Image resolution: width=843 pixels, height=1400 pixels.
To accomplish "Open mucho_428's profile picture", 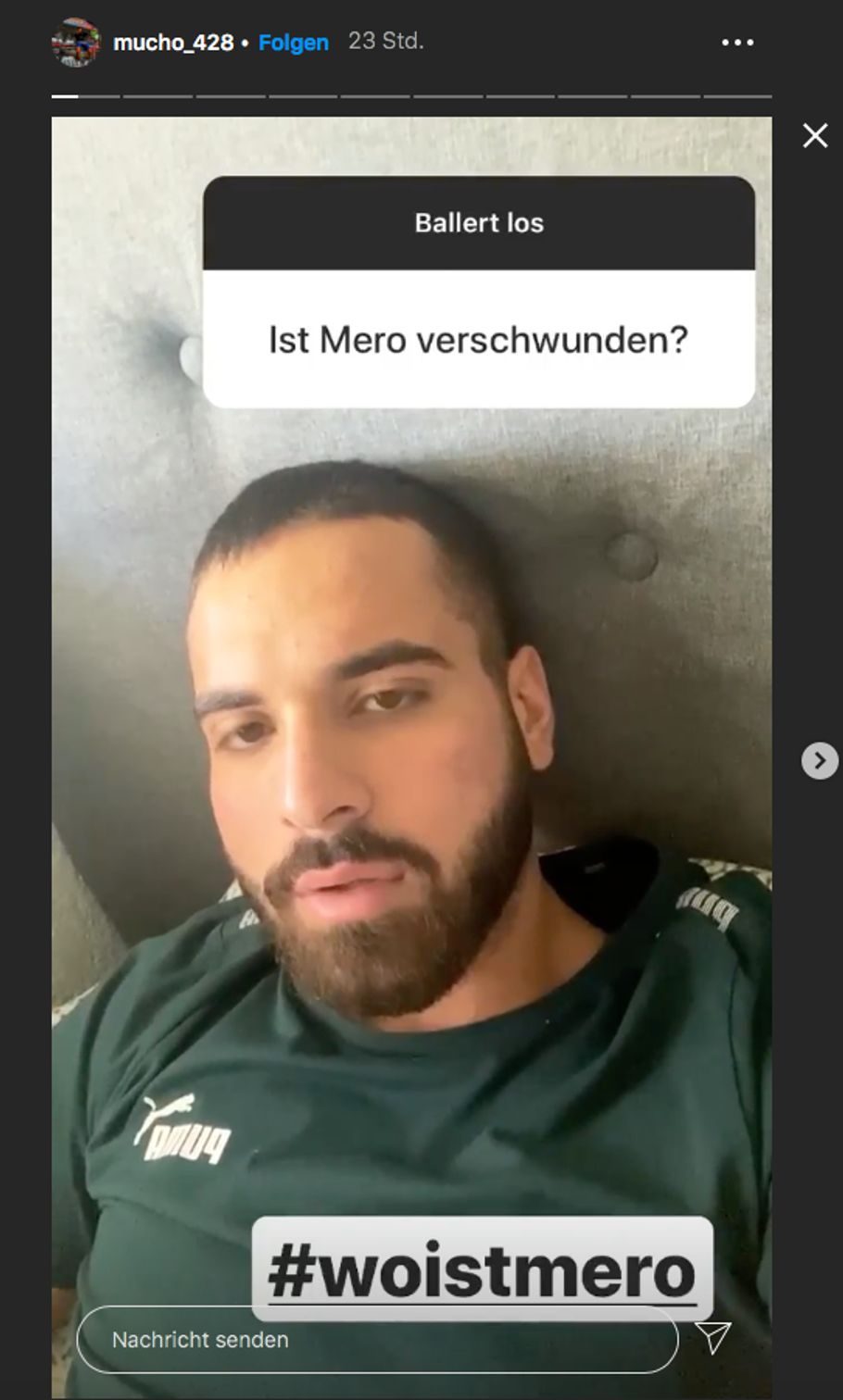I will pos(75,43).
